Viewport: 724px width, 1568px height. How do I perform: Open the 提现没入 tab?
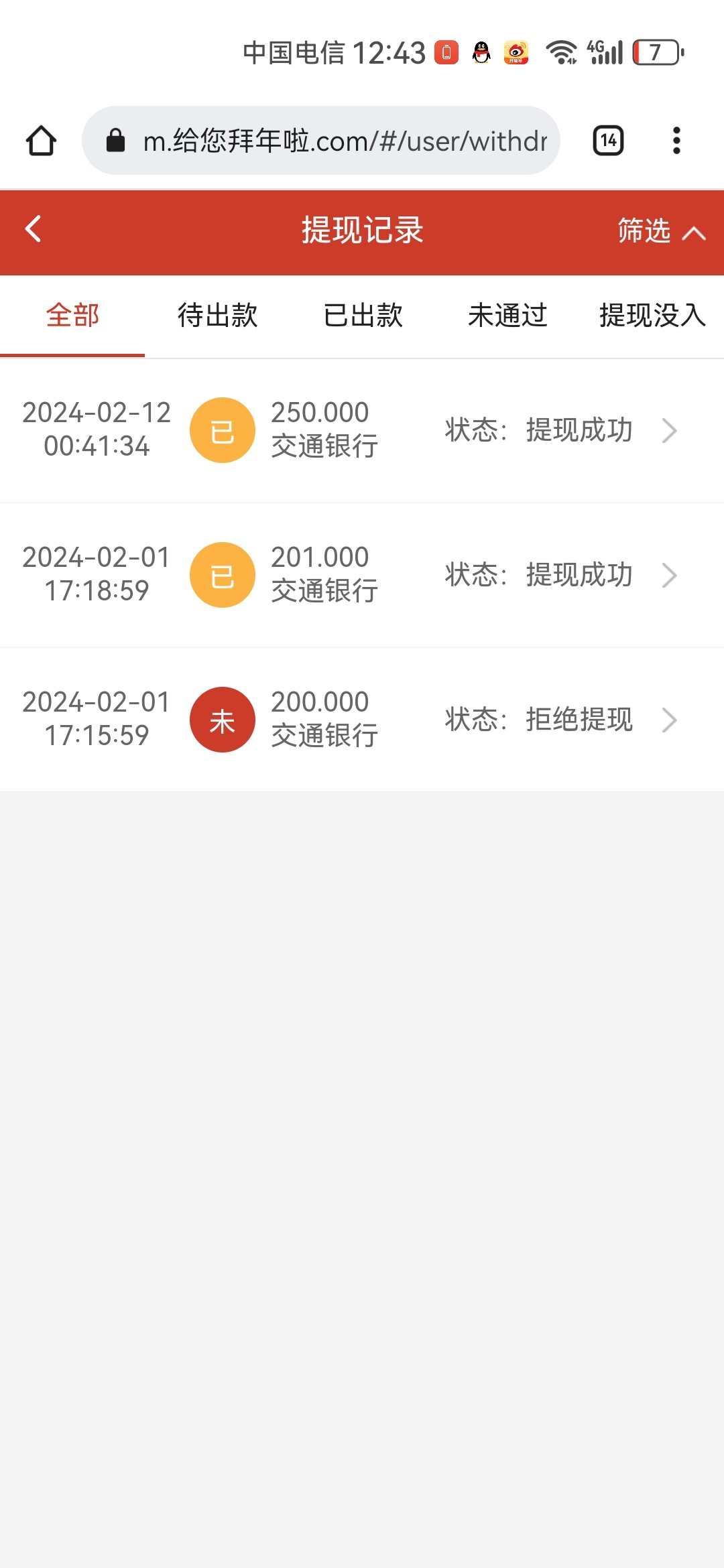[x=652, y=315]
